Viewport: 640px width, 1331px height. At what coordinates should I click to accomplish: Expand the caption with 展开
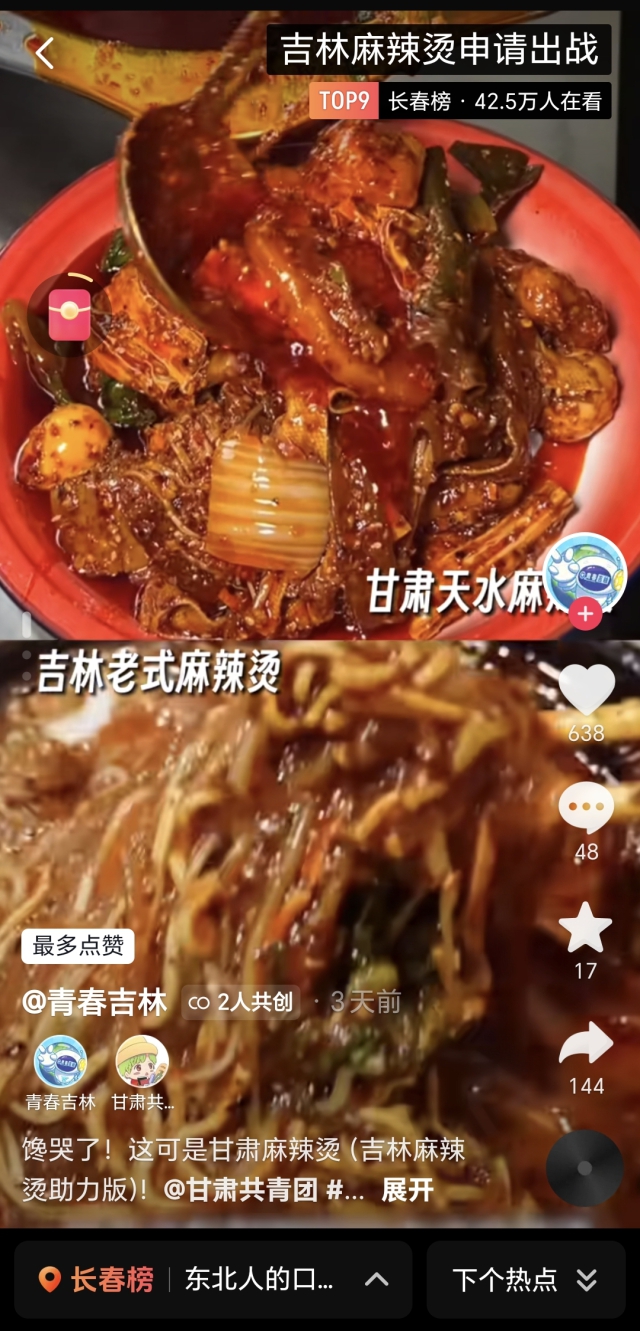(x=408, y=1190)
